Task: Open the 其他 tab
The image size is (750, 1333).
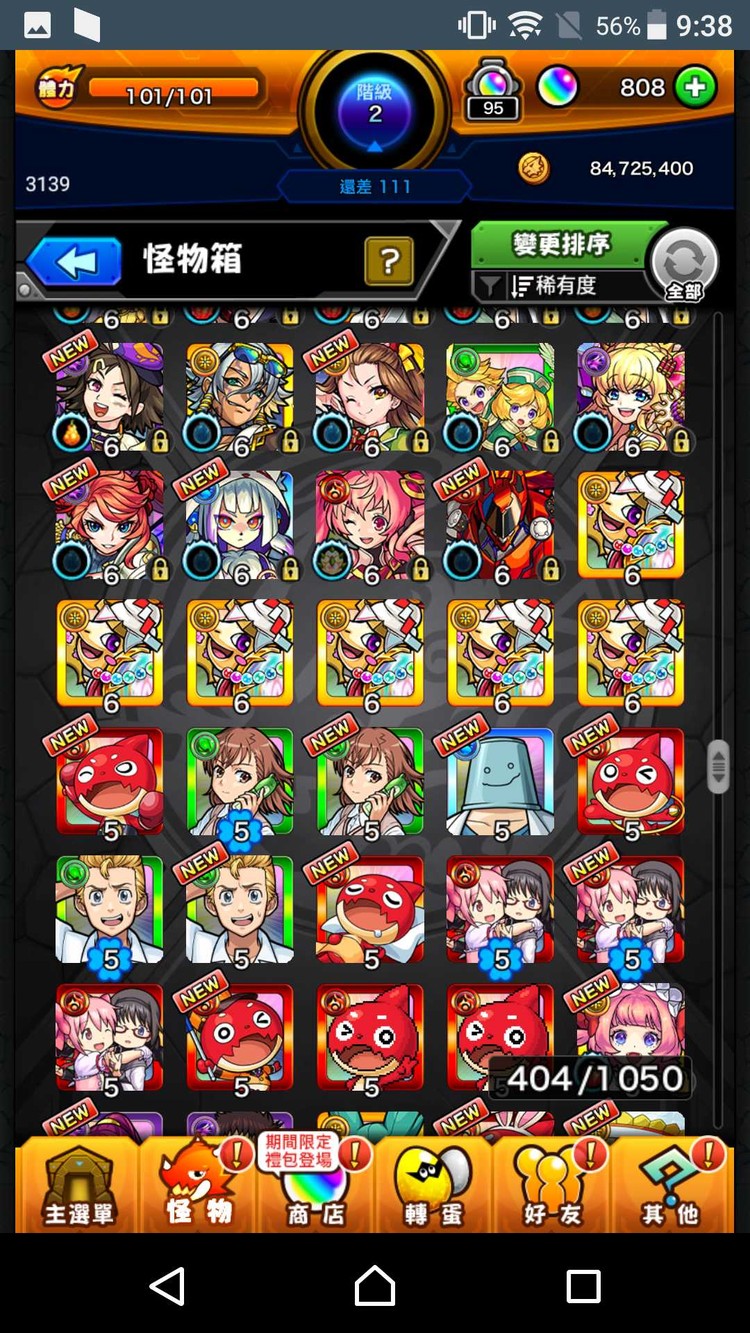Action: [670, 1185]
